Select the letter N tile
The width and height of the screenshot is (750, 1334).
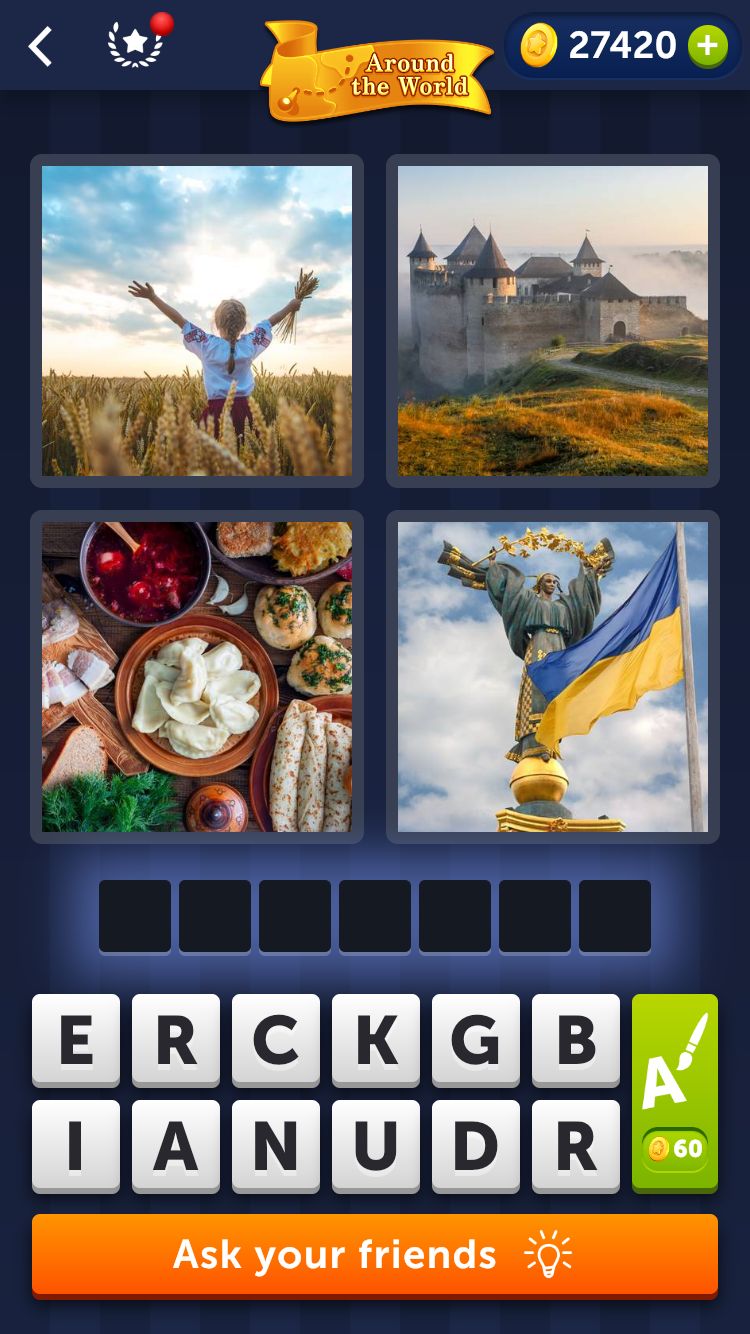[x=276, y=1146]
